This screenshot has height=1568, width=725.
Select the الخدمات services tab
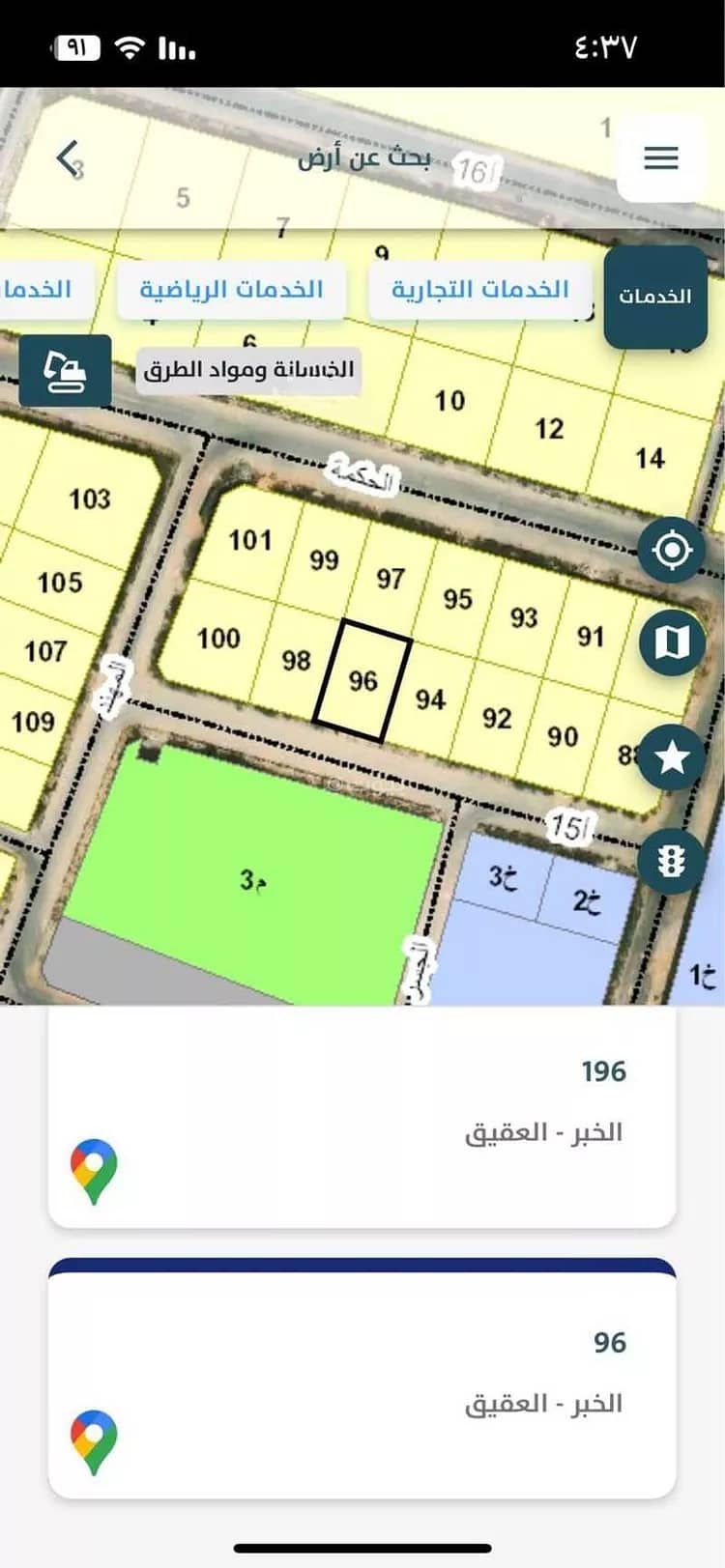[655, 297]
